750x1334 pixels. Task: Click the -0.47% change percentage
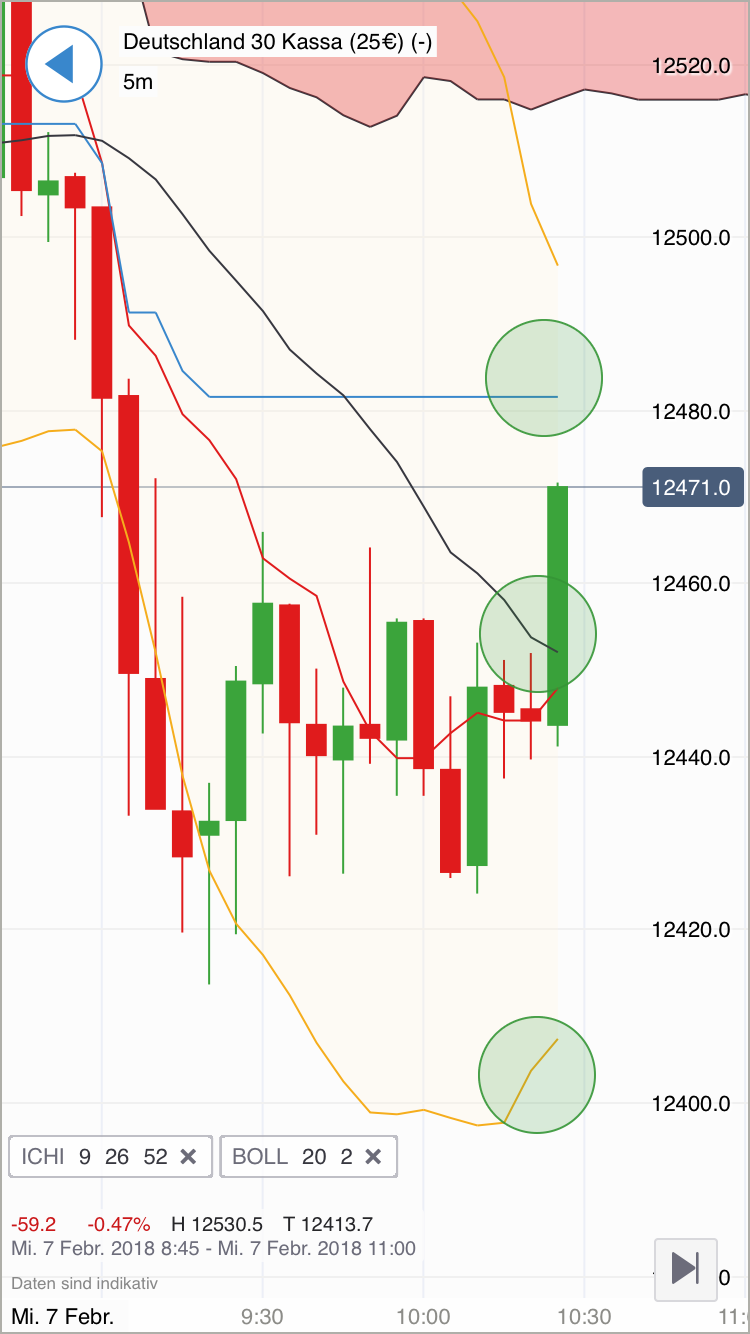tap(118, 1222)
